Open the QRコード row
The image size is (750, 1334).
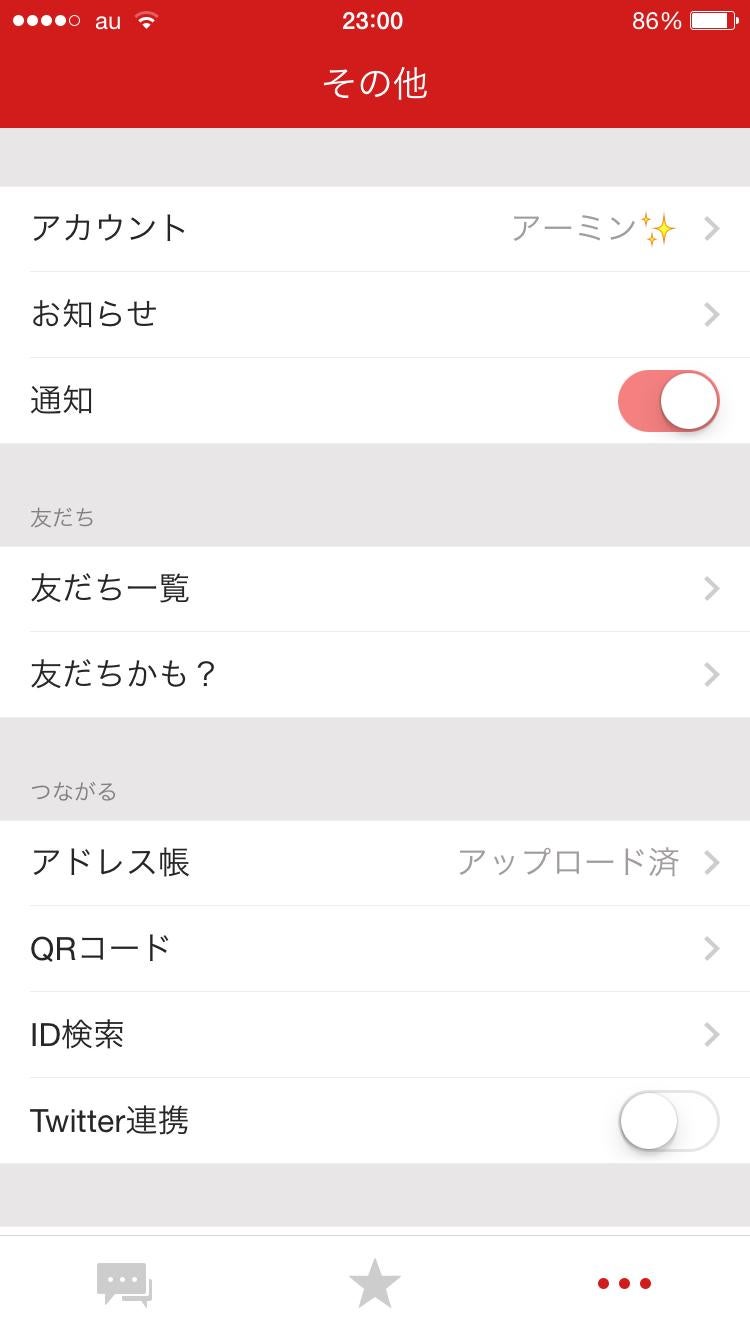coord(375,948)
